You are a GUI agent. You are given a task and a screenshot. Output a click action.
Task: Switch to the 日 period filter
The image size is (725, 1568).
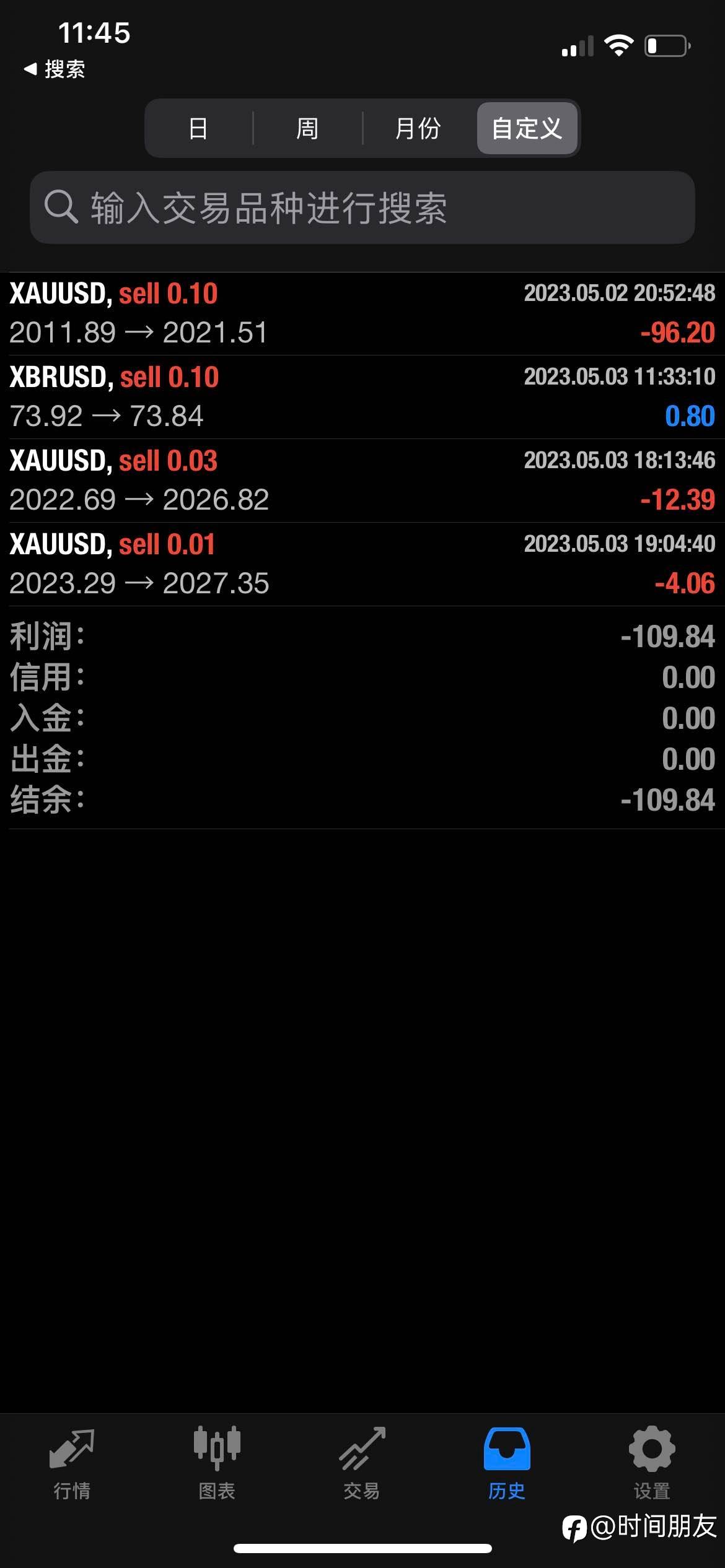click(x=198, y=128)
